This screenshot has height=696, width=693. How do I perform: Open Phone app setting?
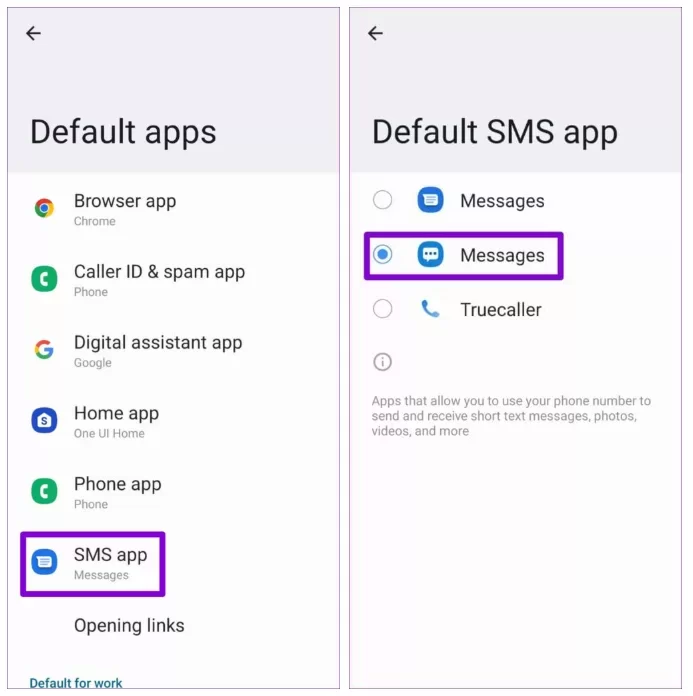[117, 492]
